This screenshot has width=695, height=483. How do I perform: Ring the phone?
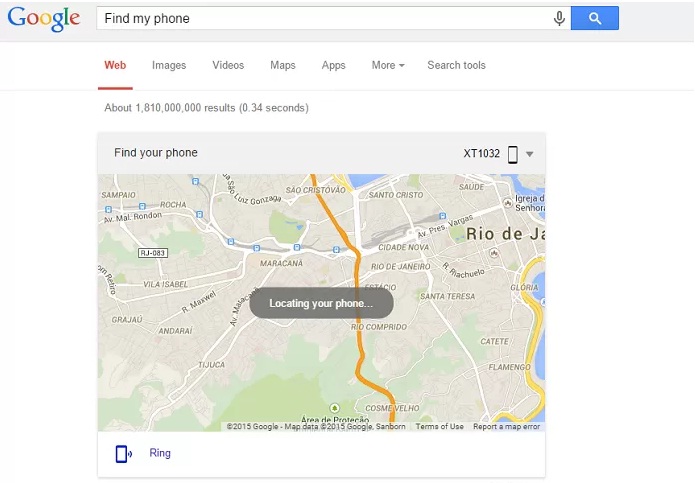(x=159, y=453)
